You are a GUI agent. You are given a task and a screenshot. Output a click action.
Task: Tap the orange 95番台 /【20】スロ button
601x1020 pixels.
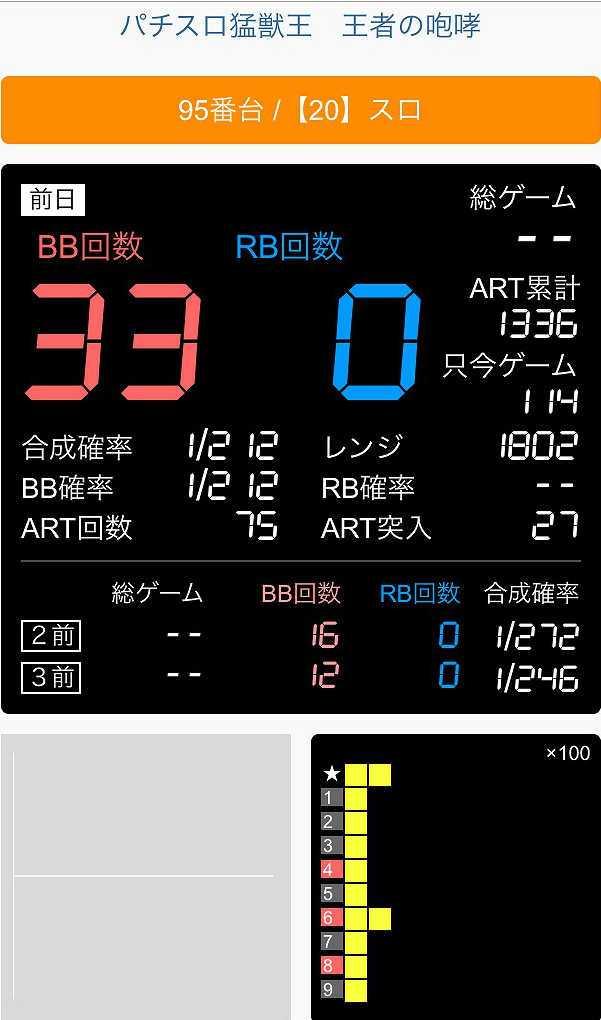click(300, 110)
